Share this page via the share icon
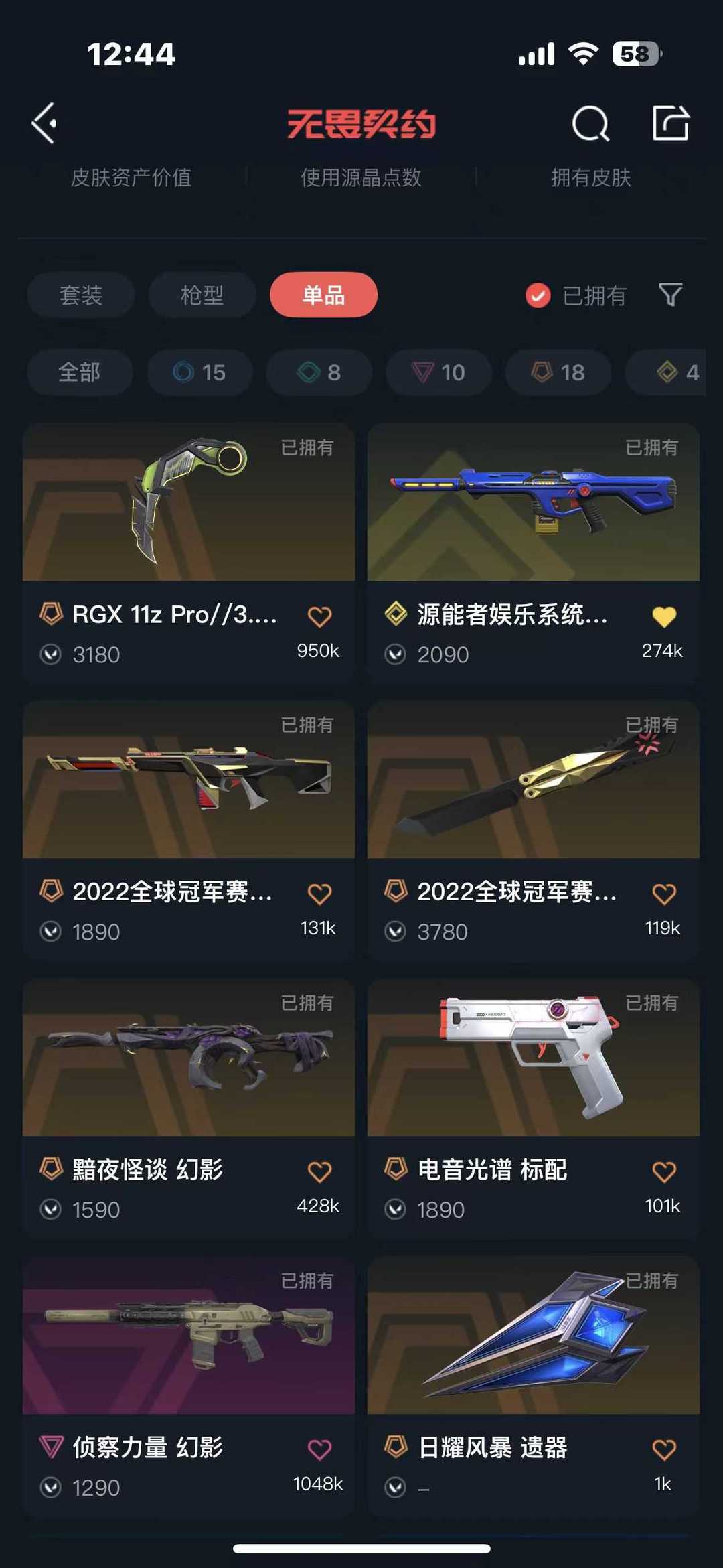 tap(671, 123)
